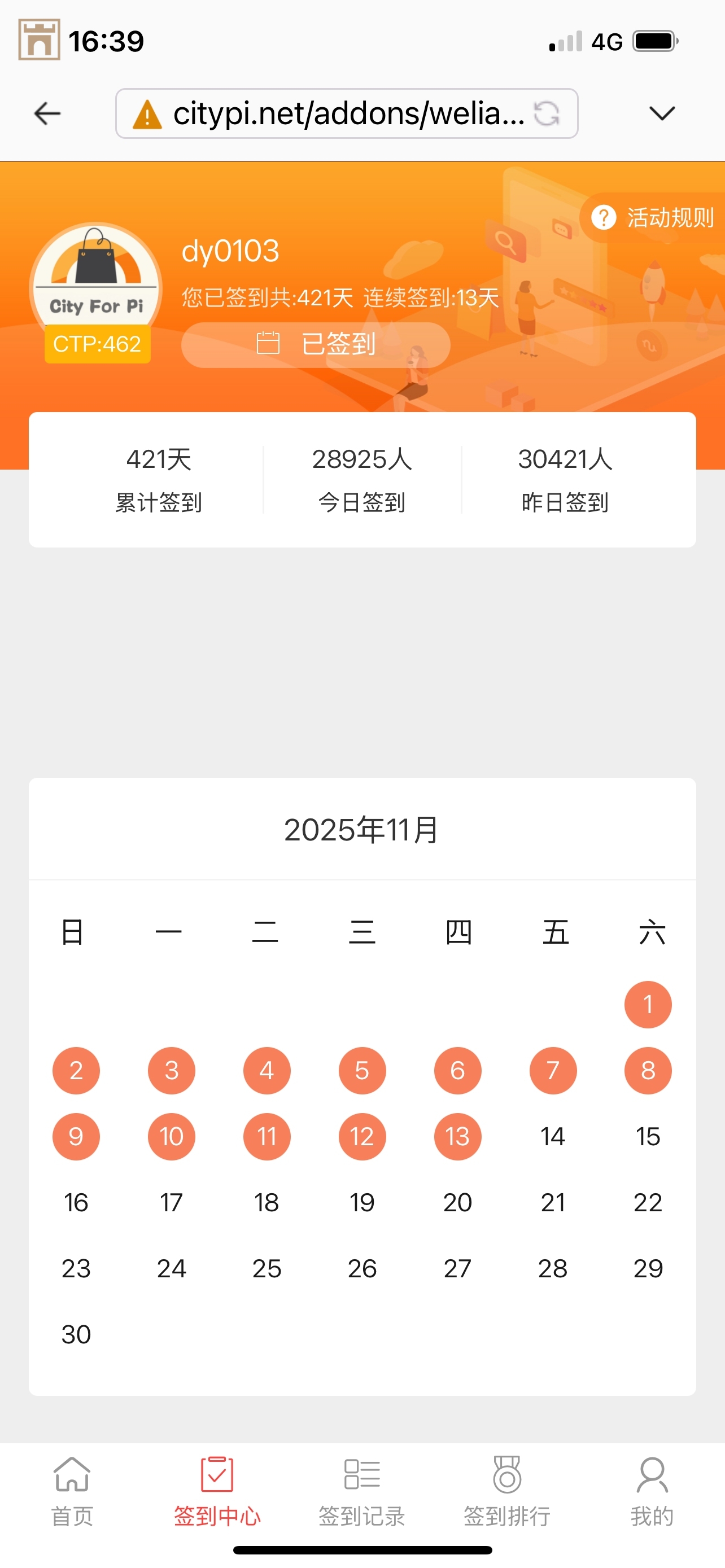Screen dimensions: 725x1568
Task: Go back using the browser arrow
Action: tap(47, 113)
